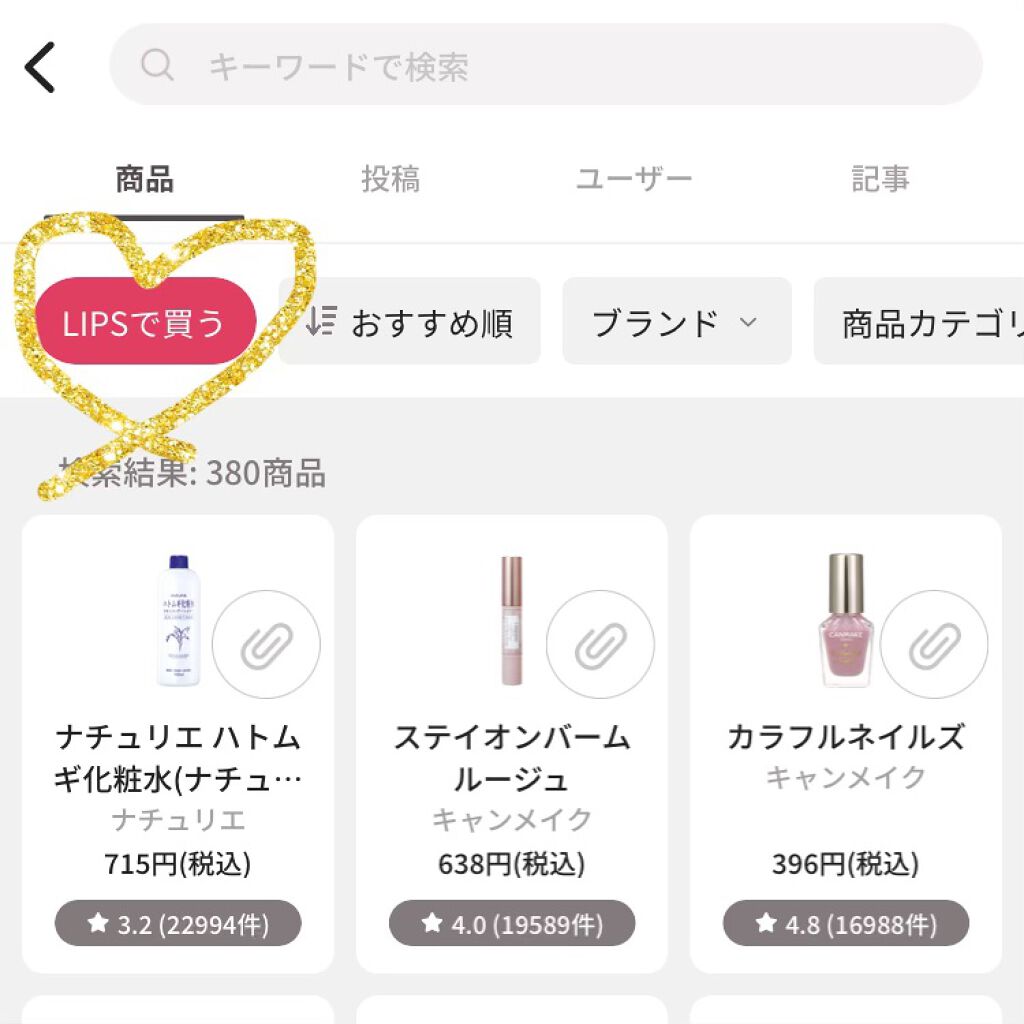Image resolution: width=1024 pixels, height=1024 pixels.
Task: Open the ナチュリエ ハトムギ化粧水 product card
Action: coord(178,760)
